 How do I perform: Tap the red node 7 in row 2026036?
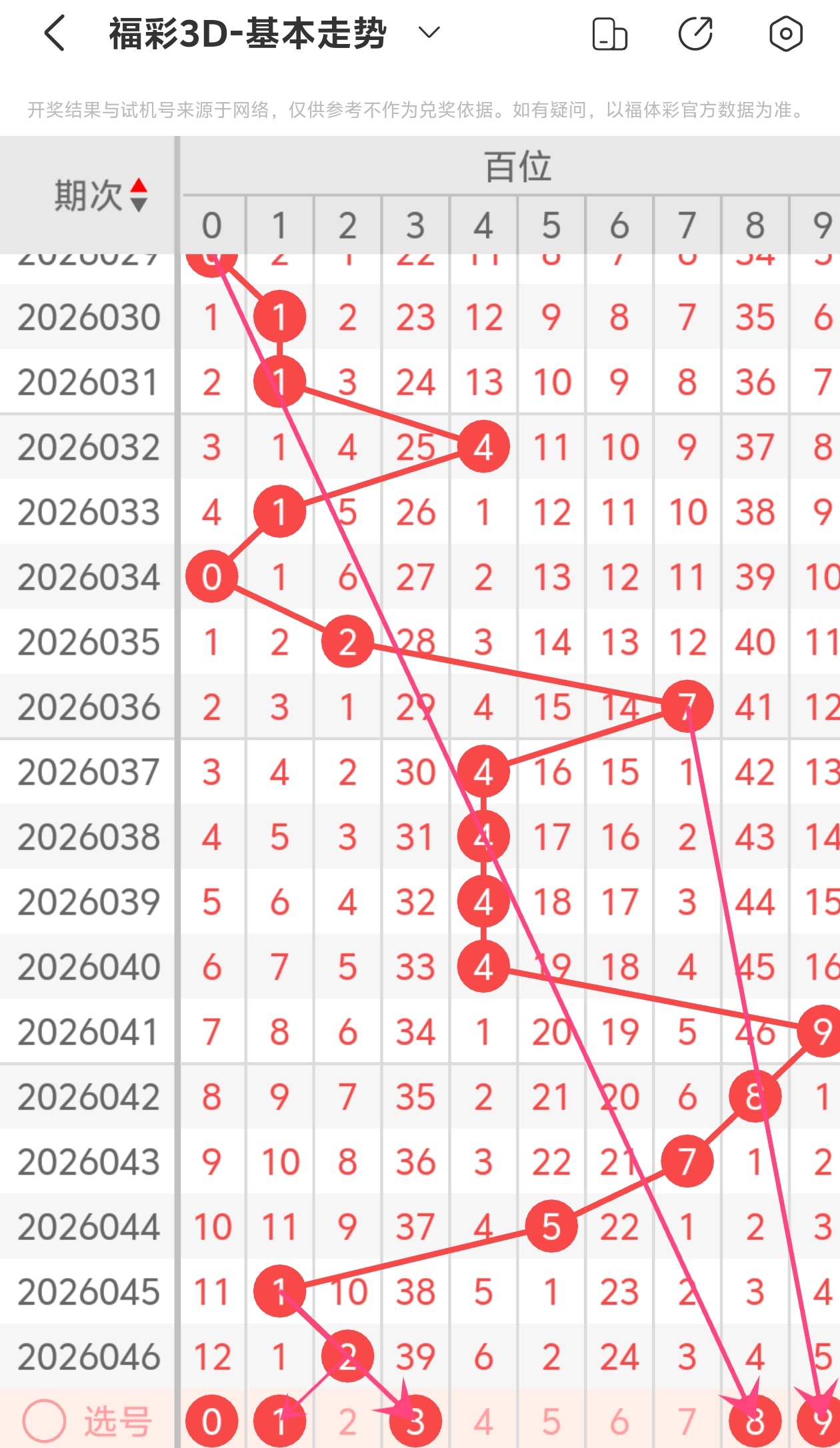[687, 706]
